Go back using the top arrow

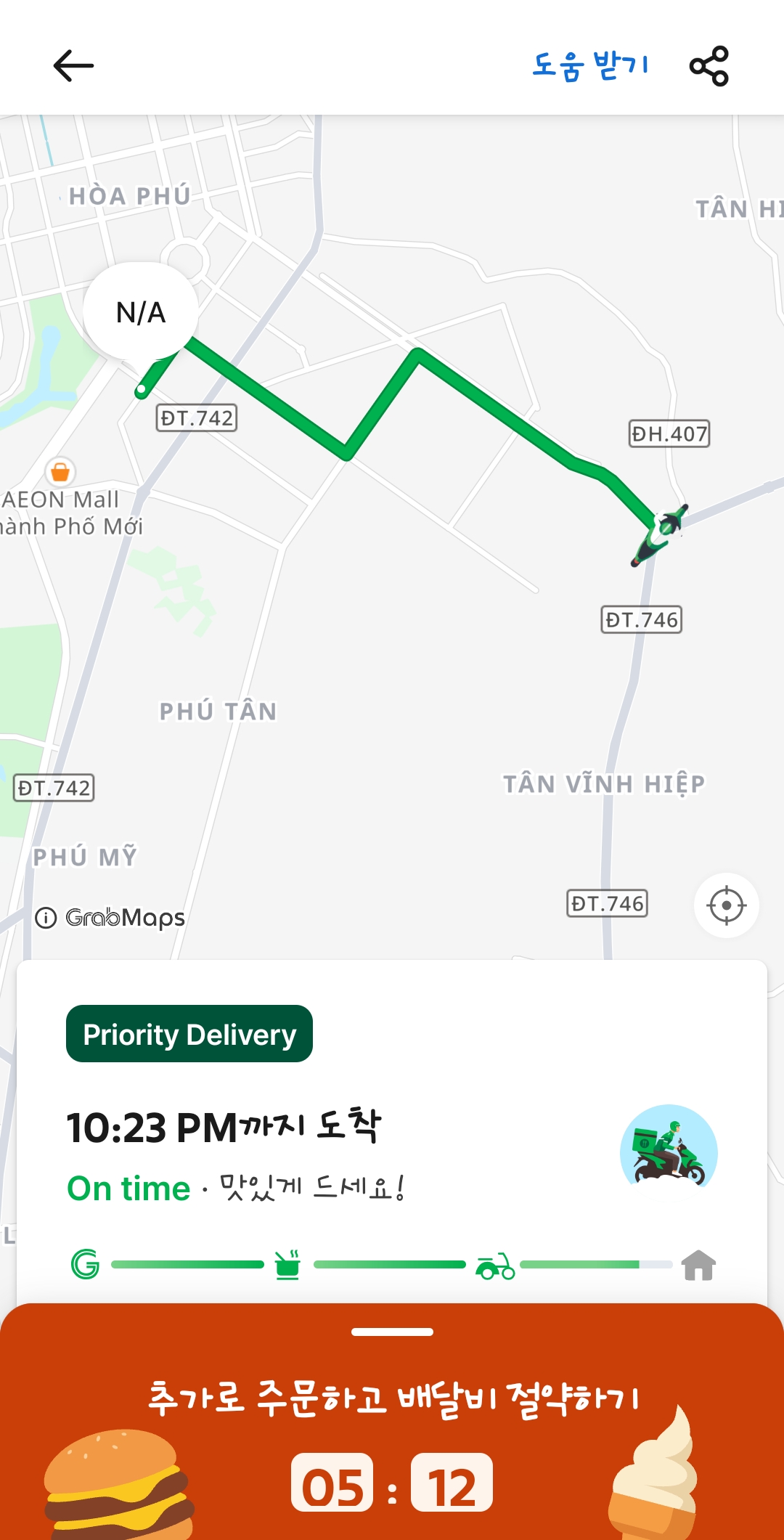73,66
